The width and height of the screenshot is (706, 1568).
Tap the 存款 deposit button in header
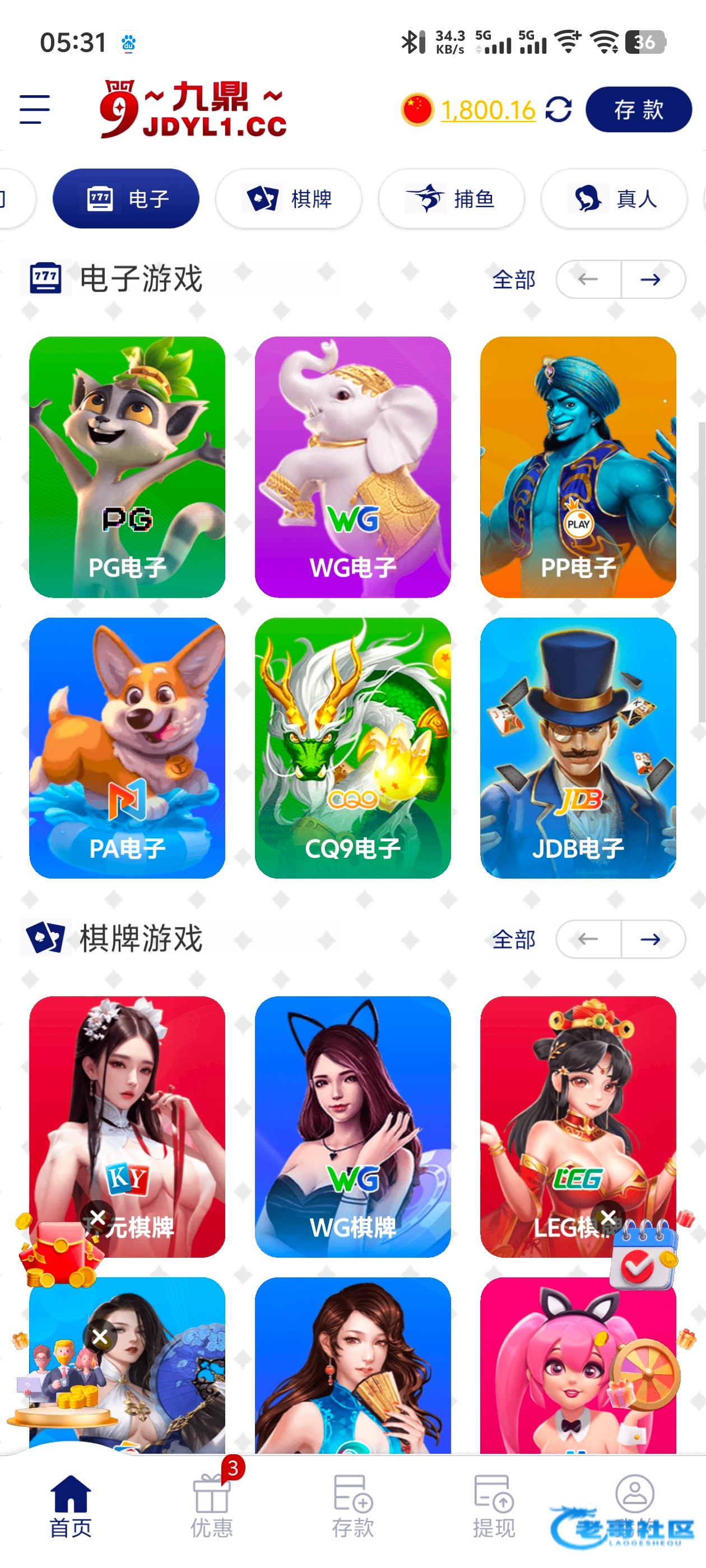point(638,110)
